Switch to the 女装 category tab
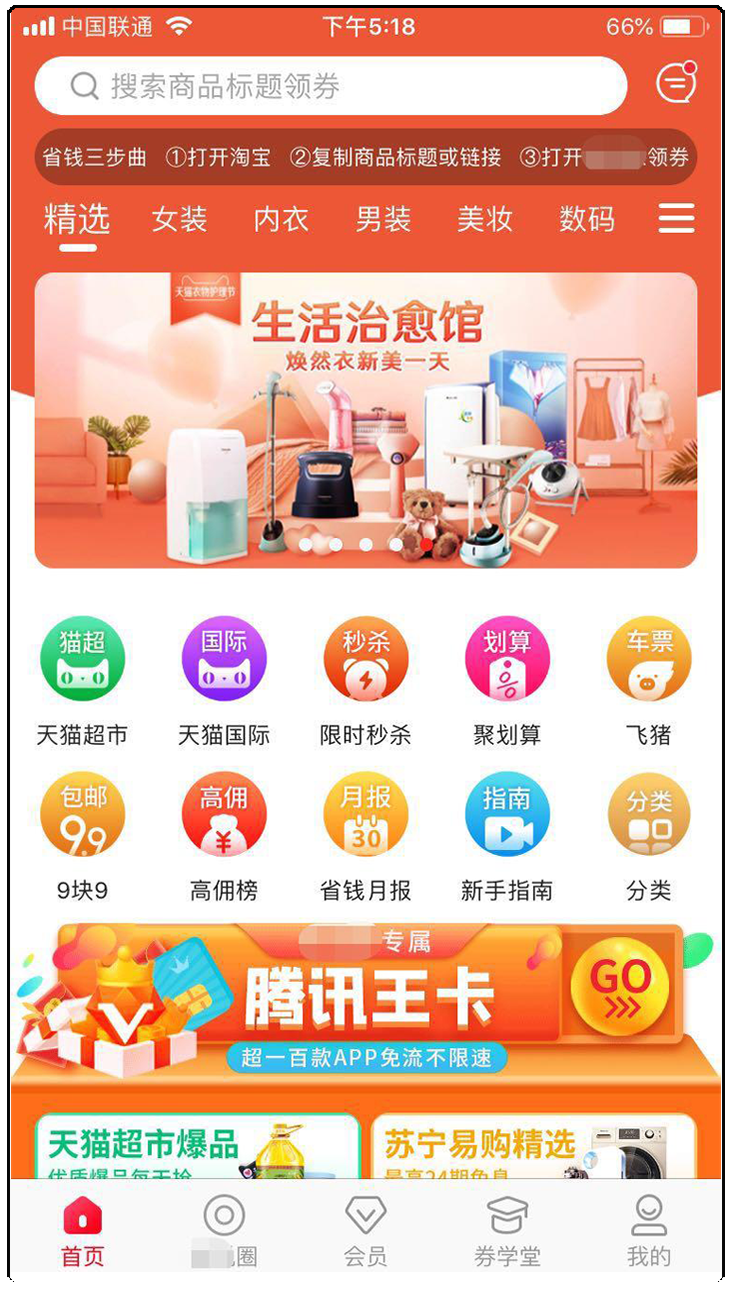The height and width of the screenshot is (1299, 732). (x=179, y=219)
